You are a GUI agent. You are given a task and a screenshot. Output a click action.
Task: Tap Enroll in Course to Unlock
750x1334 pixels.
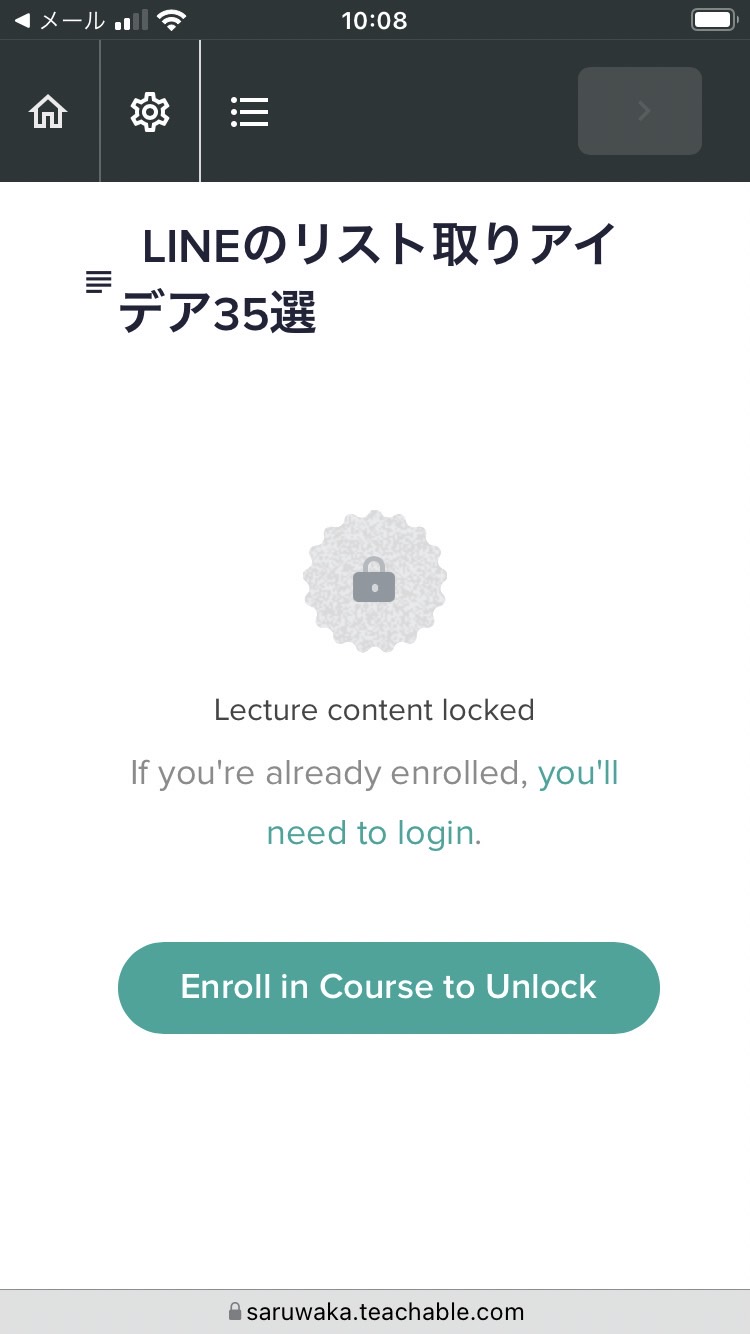click(x=389, y=987)
